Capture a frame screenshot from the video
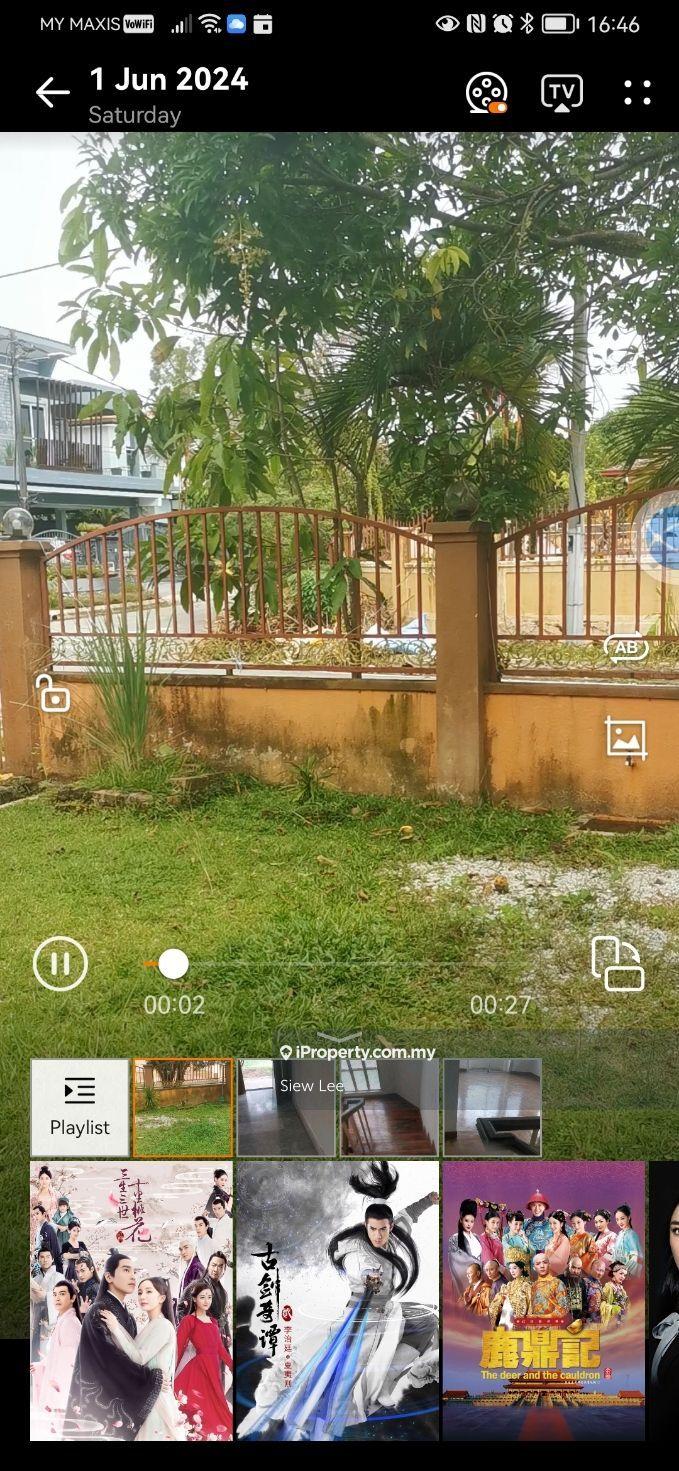The width and height of the screenshot is (679, 1471). [x=626, y=739]
